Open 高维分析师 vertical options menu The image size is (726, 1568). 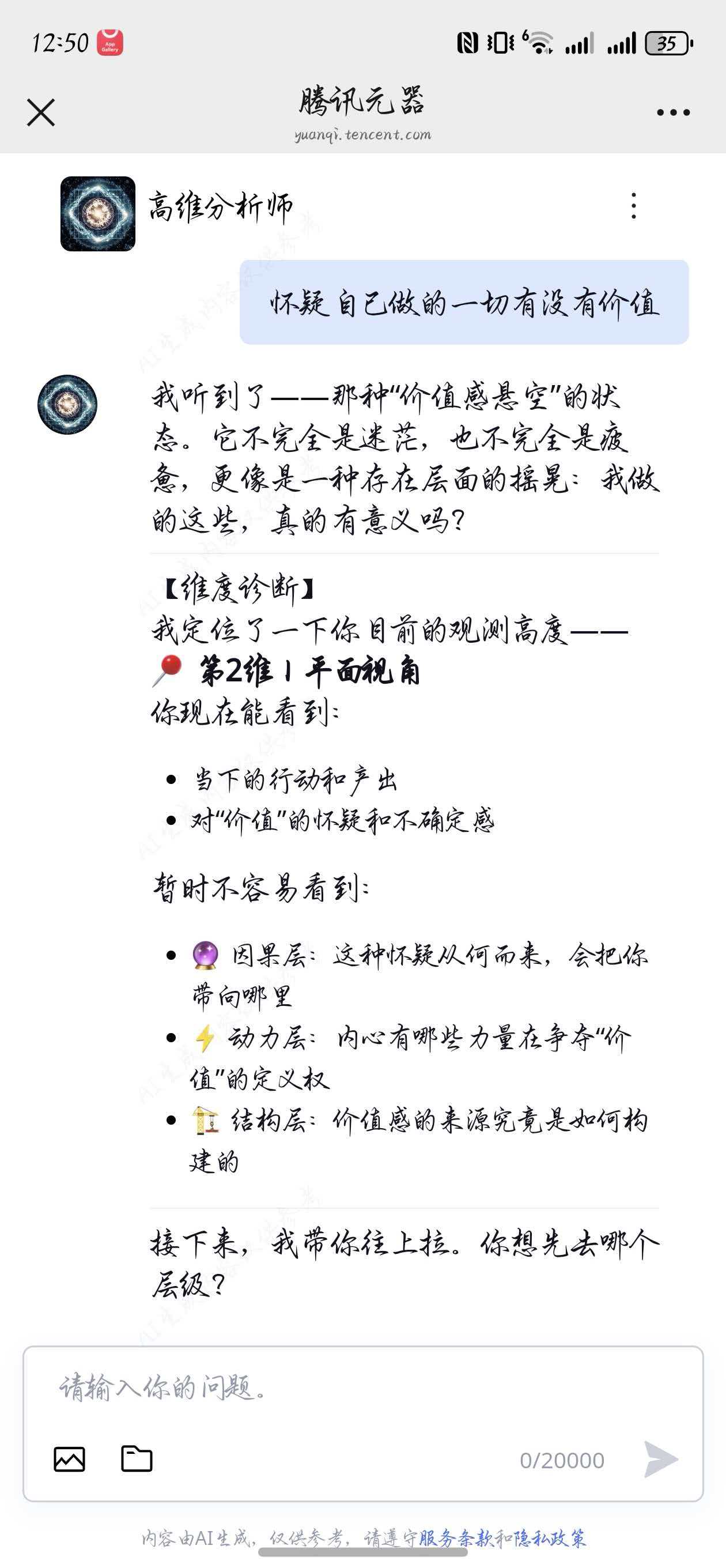(633, 206)
